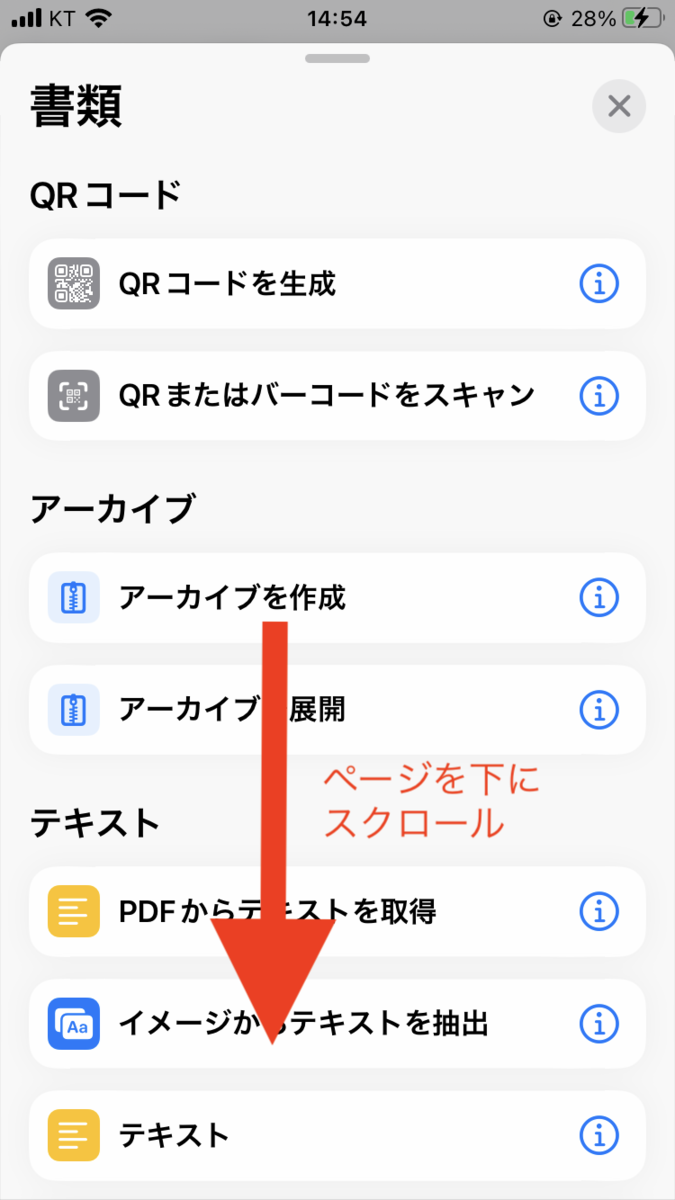The image size is (675, 1200).
Task: Close the 書類 sheet
Action: (619, 106)
